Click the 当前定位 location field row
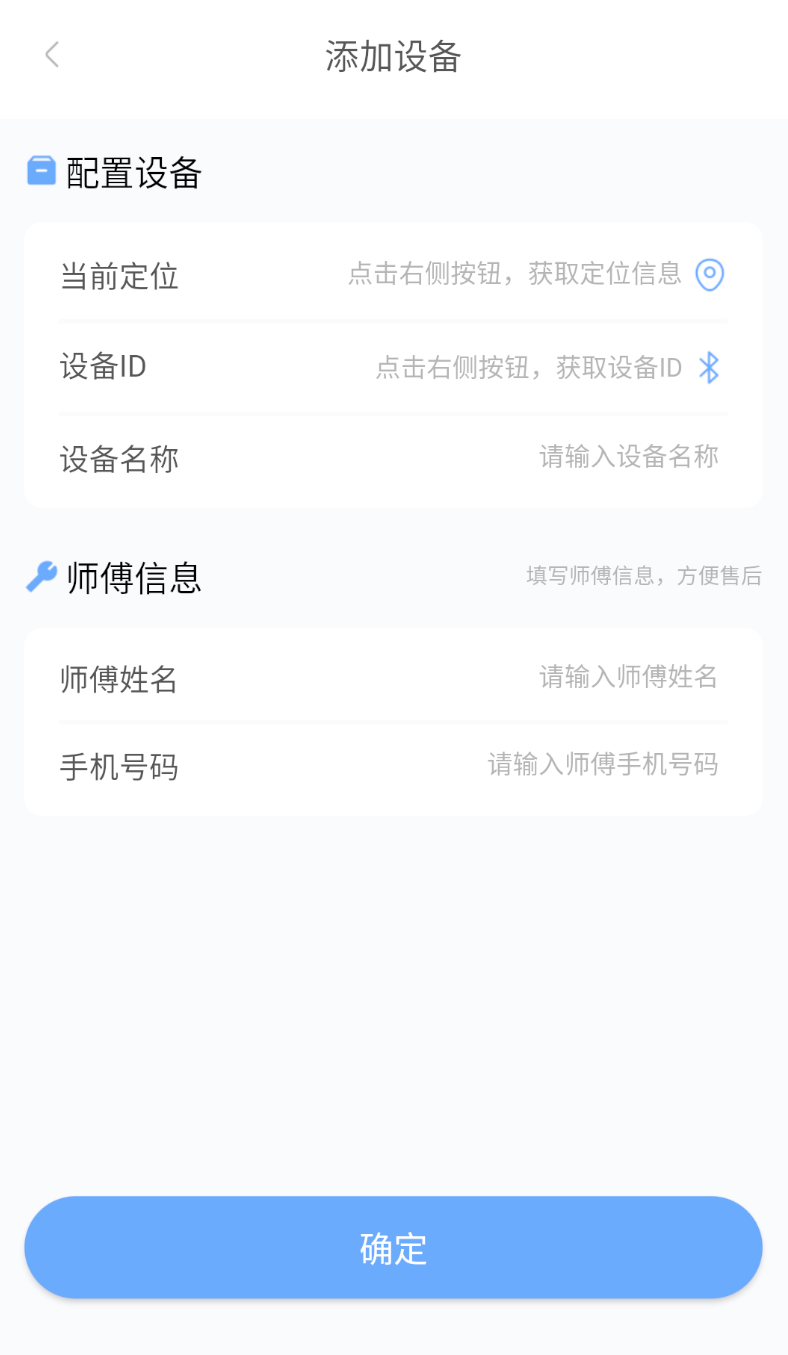 click(x=393, y=274)
